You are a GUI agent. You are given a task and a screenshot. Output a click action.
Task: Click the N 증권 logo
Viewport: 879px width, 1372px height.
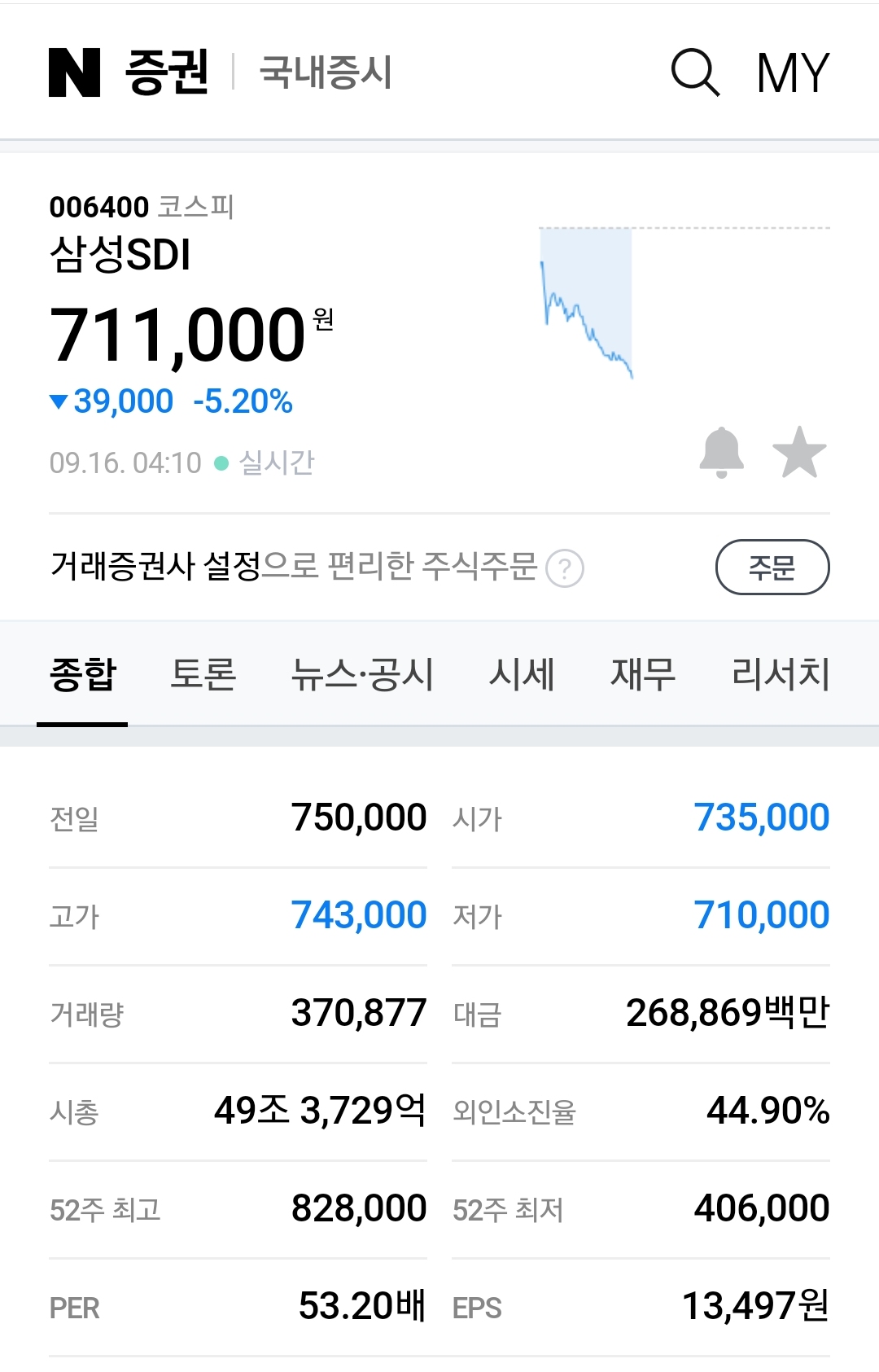click(130, 72)
